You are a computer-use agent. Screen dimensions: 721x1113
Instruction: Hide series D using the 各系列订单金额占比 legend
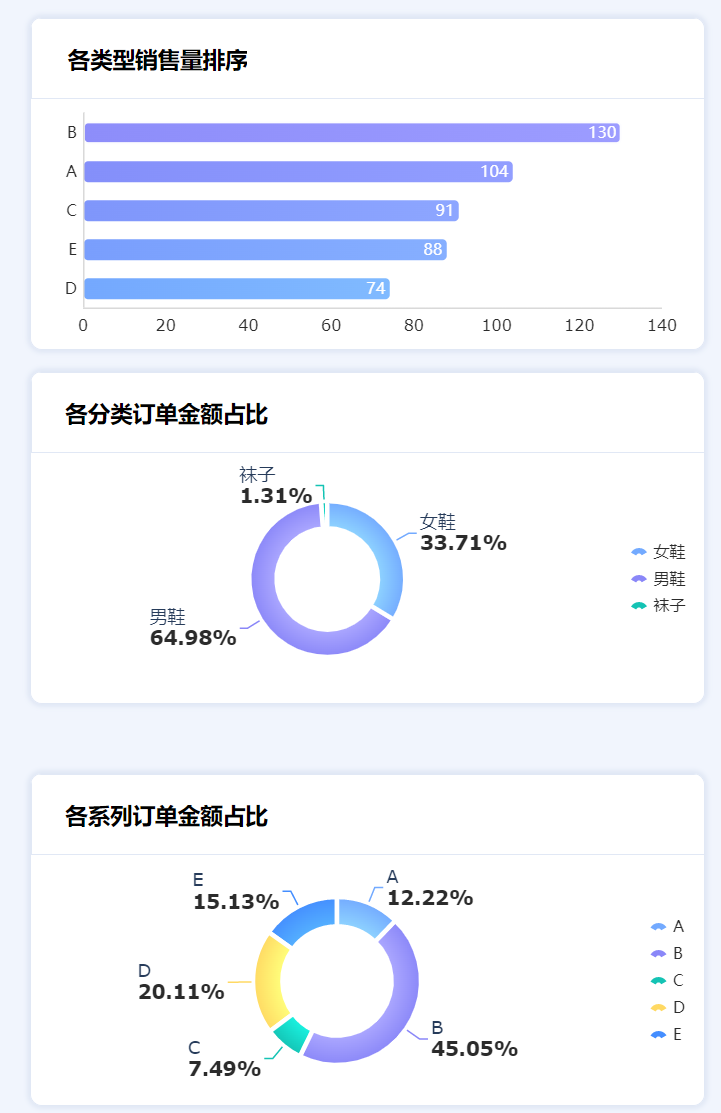point(667,1007)
